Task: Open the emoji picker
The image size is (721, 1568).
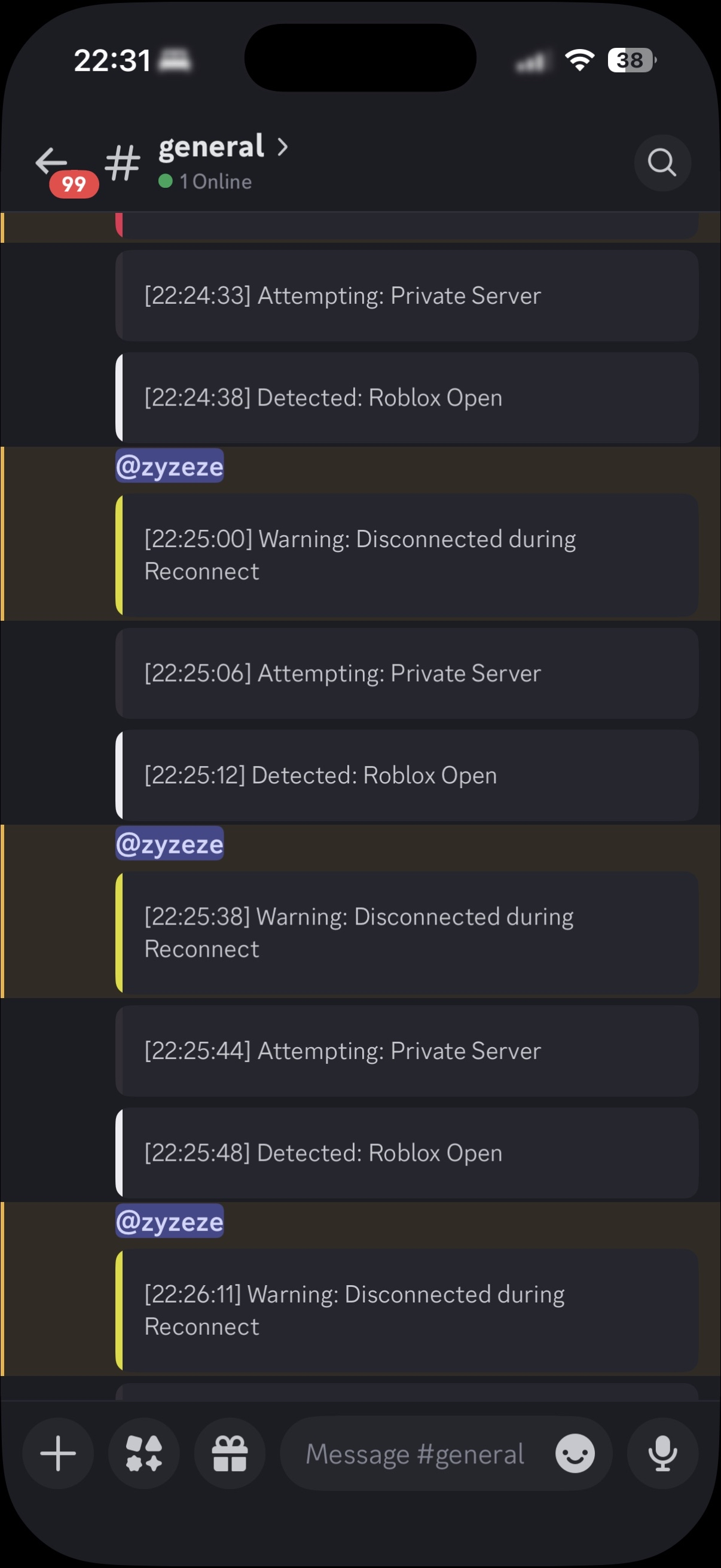Action: tap(575, 1453)
